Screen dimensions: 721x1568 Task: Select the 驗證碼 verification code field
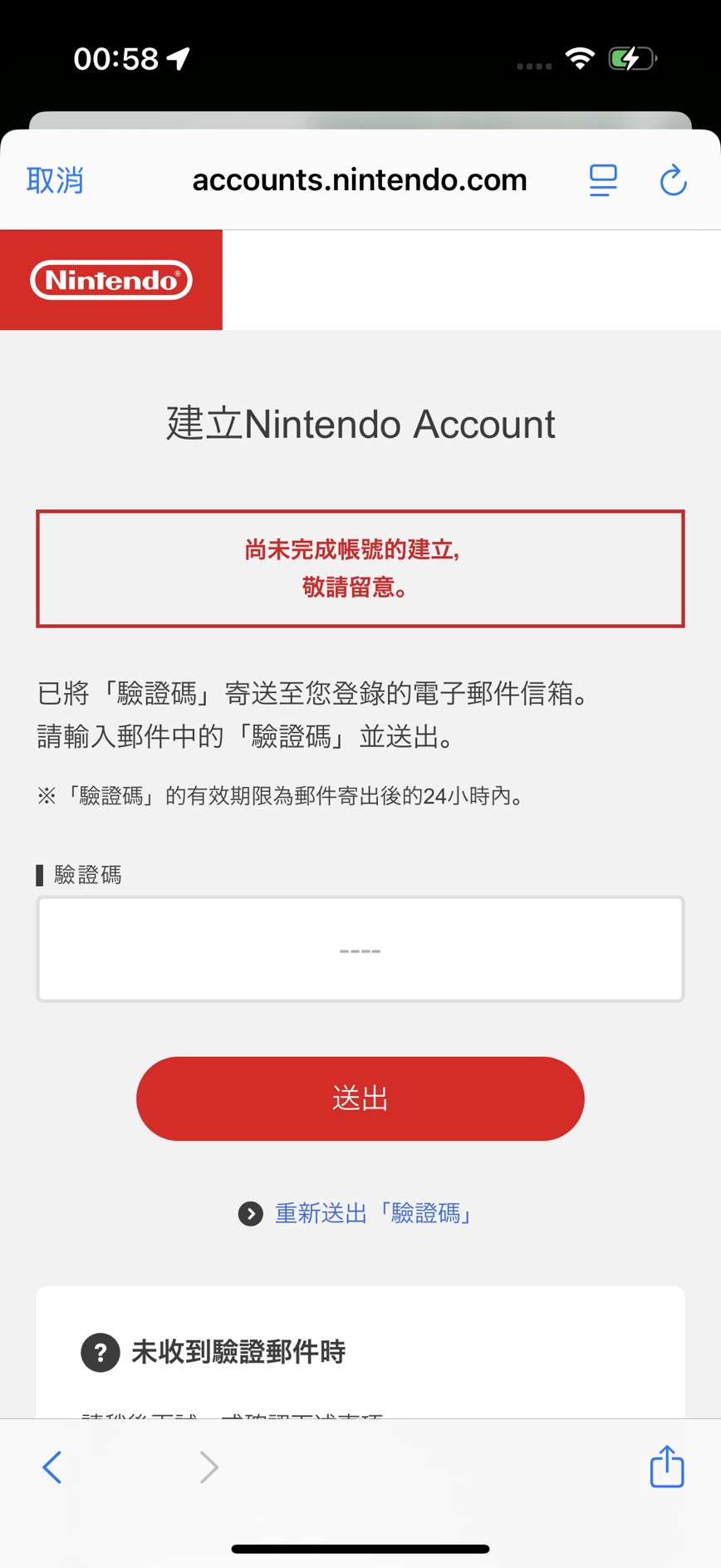coord(360,949)
